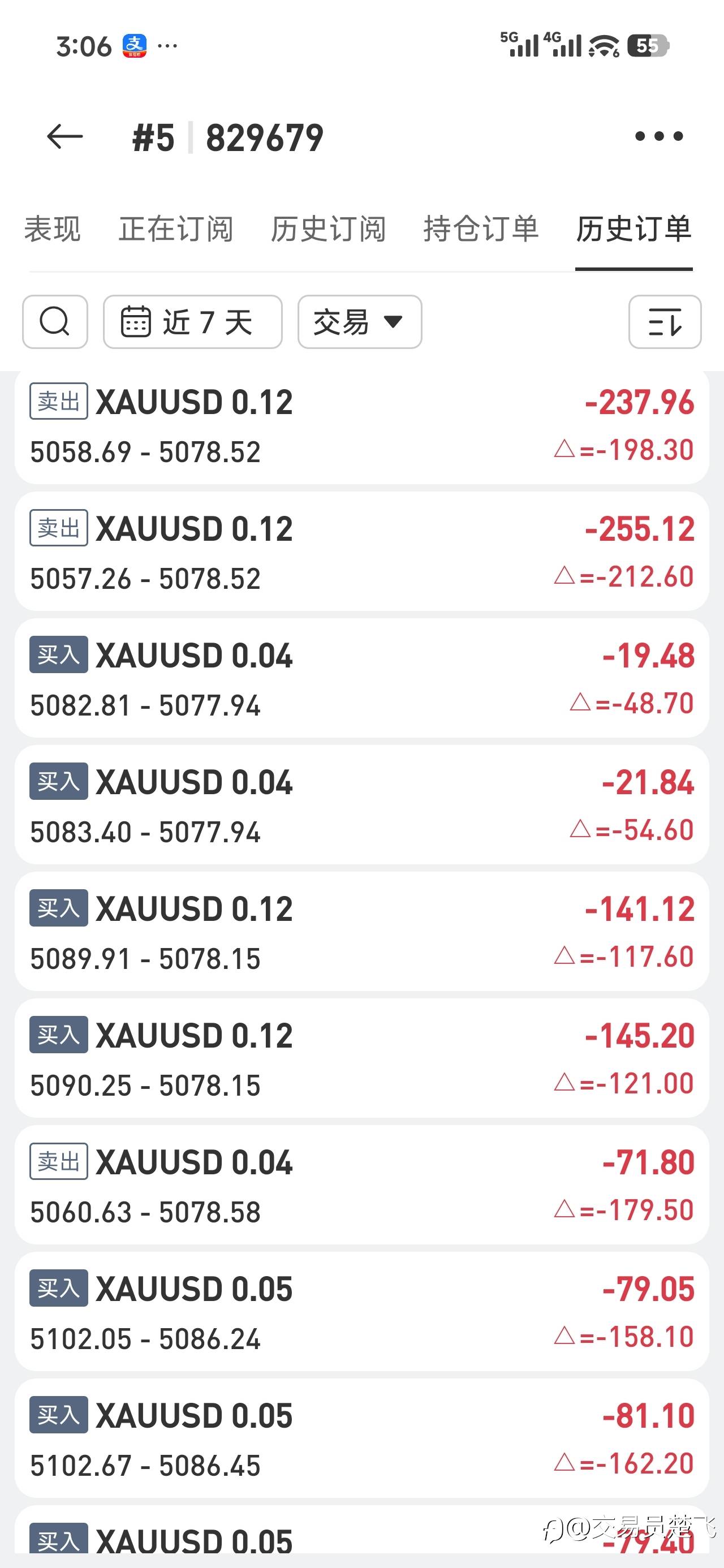Screen dimensions: 724x1568
Task: Open the three-dot overflow menu
Action: point(659,136)
